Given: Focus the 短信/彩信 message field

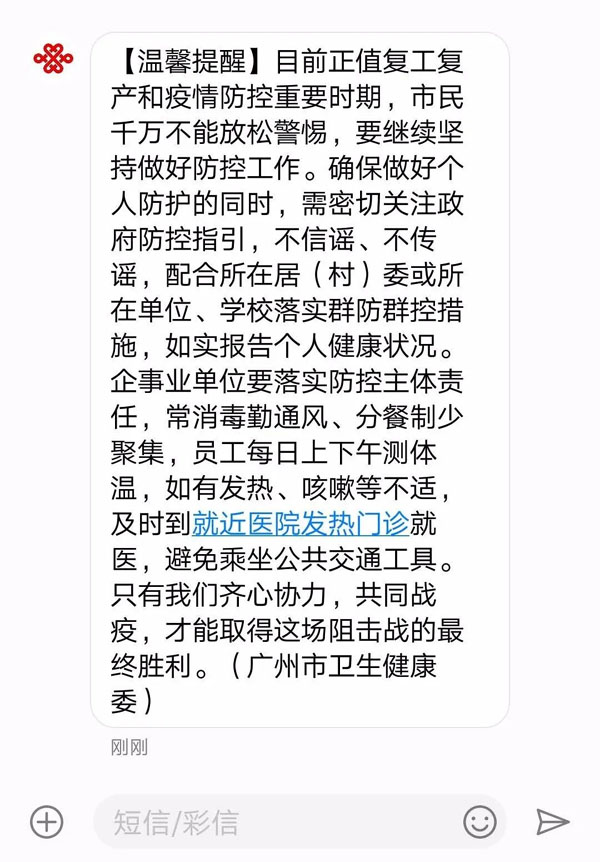Looking at the screenshot, I should tap(270, 822).
